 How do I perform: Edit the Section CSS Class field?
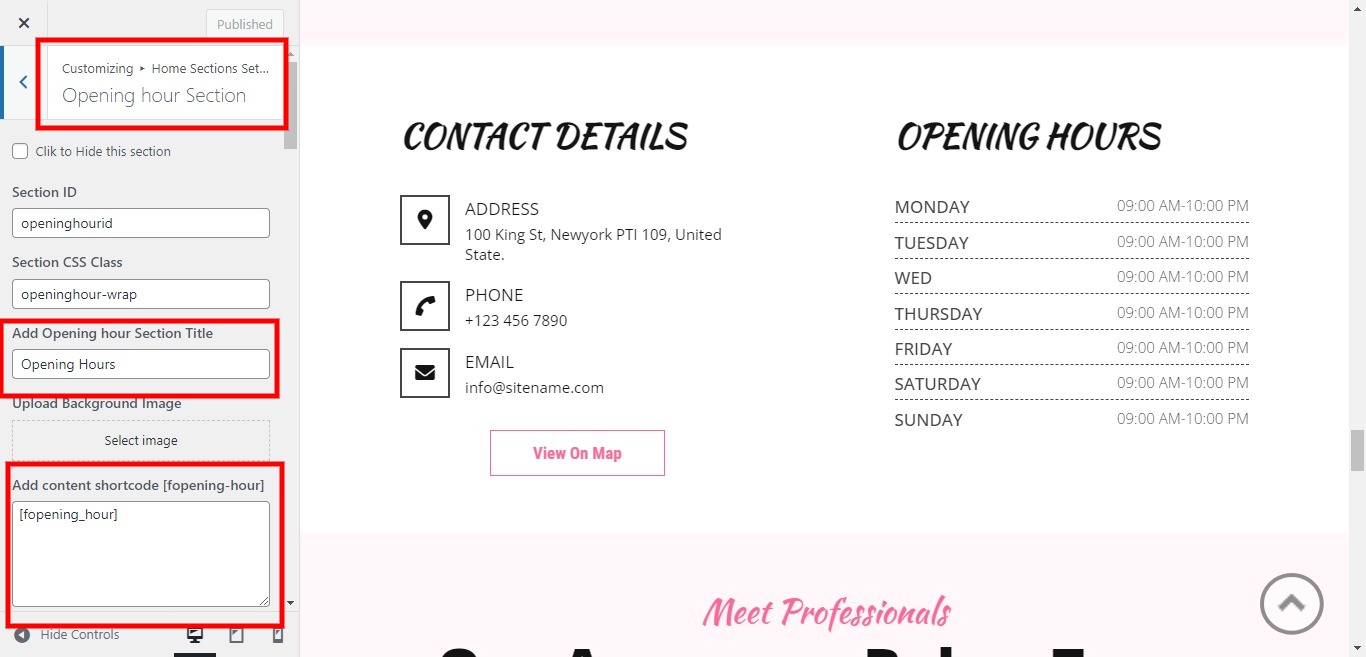pyautogui.click(x=141, y=294)
